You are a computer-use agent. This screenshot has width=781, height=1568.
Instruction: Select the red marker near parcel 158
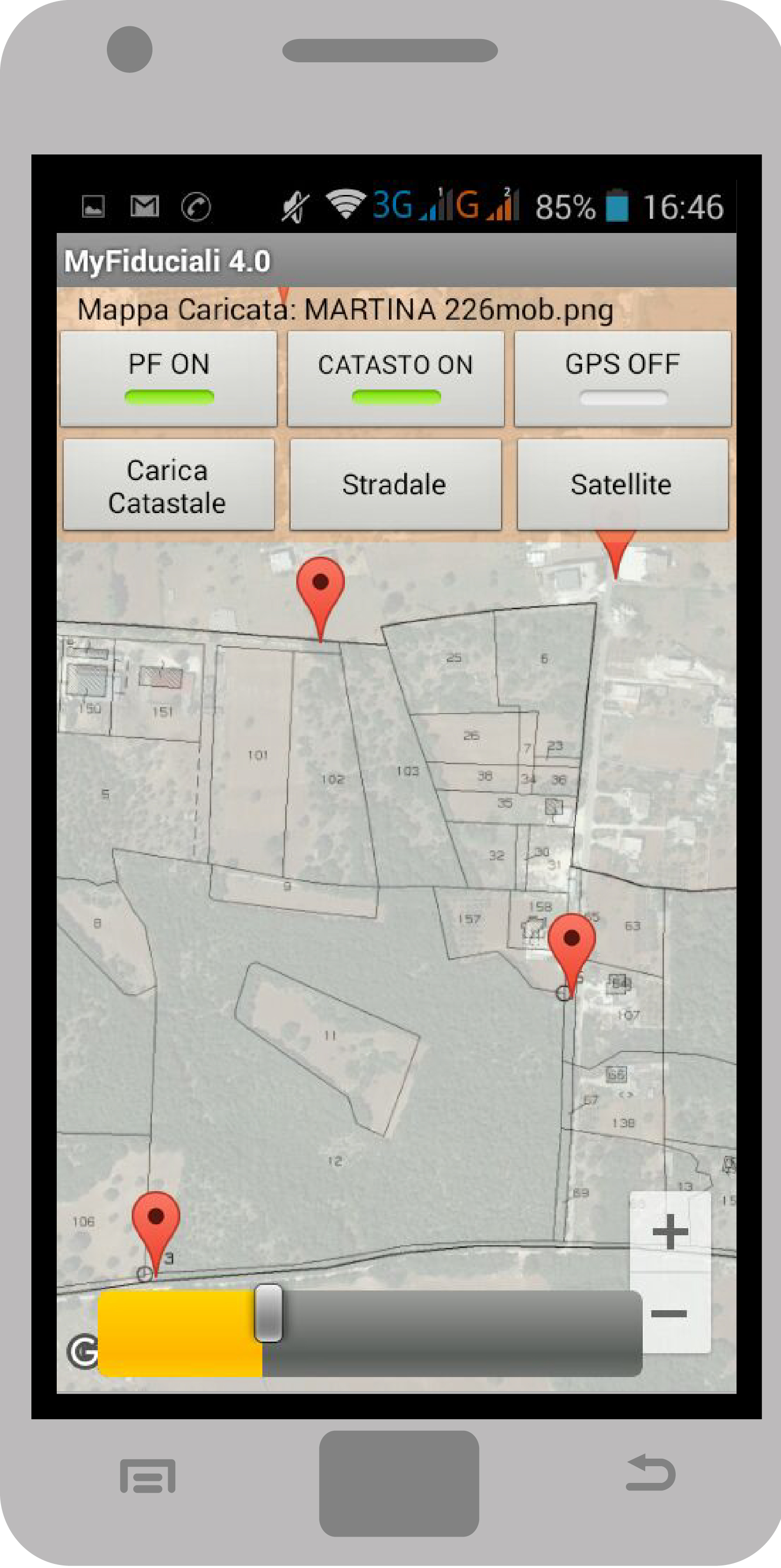pos(571,941)
